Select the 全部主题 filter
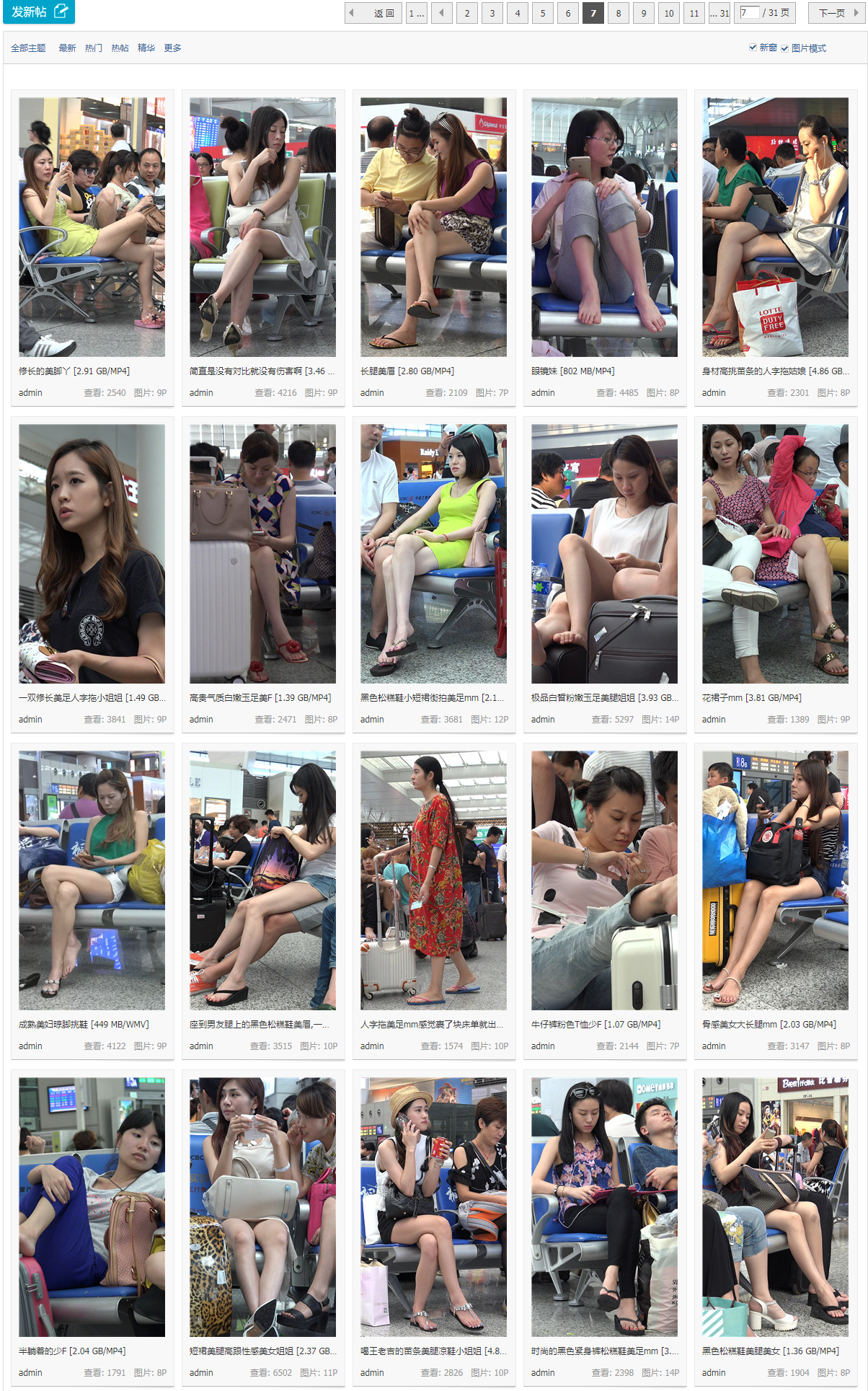Image resolution: width=868 pixels, height=1391 pixels. tap(28, 48)
